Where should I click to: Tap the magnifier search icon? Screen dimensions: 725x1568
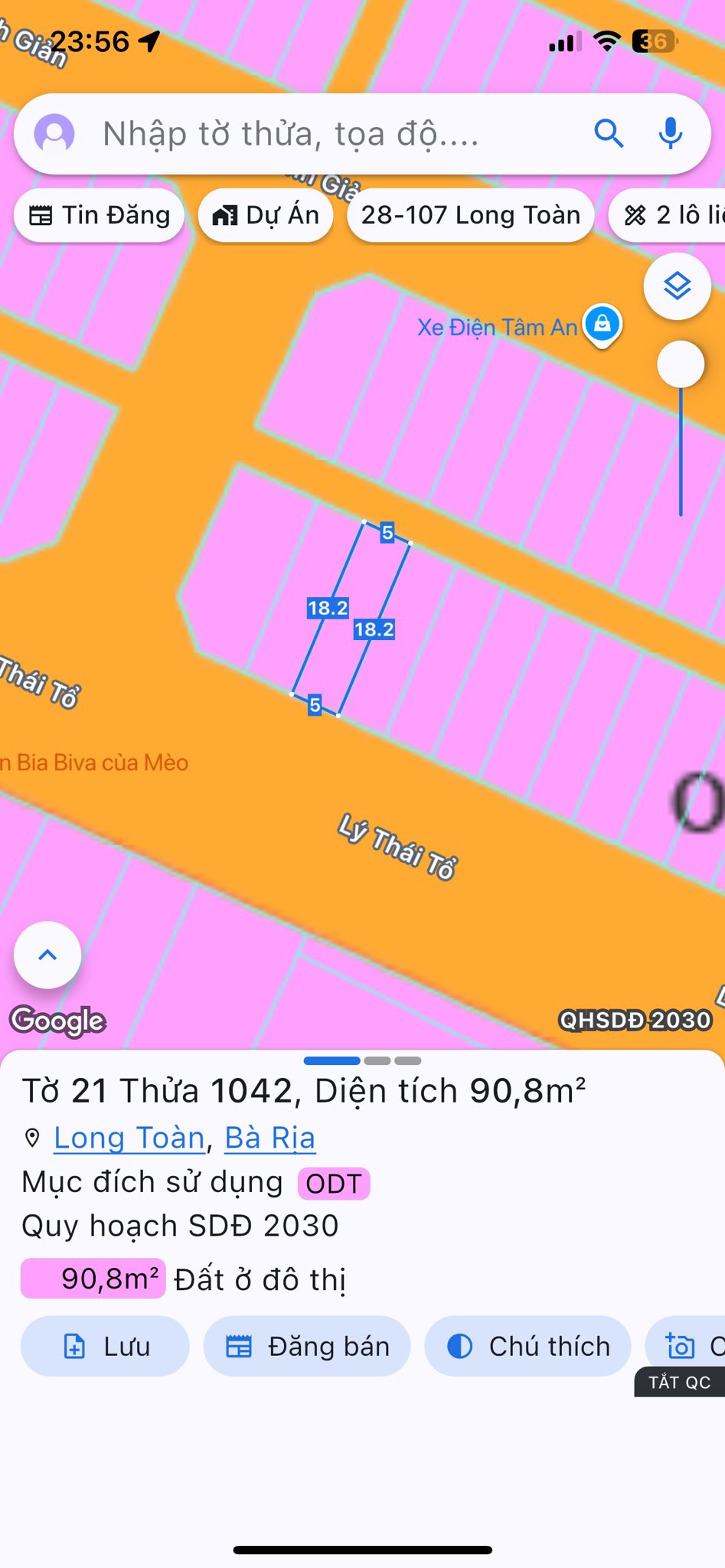click(x=609, y=134)
